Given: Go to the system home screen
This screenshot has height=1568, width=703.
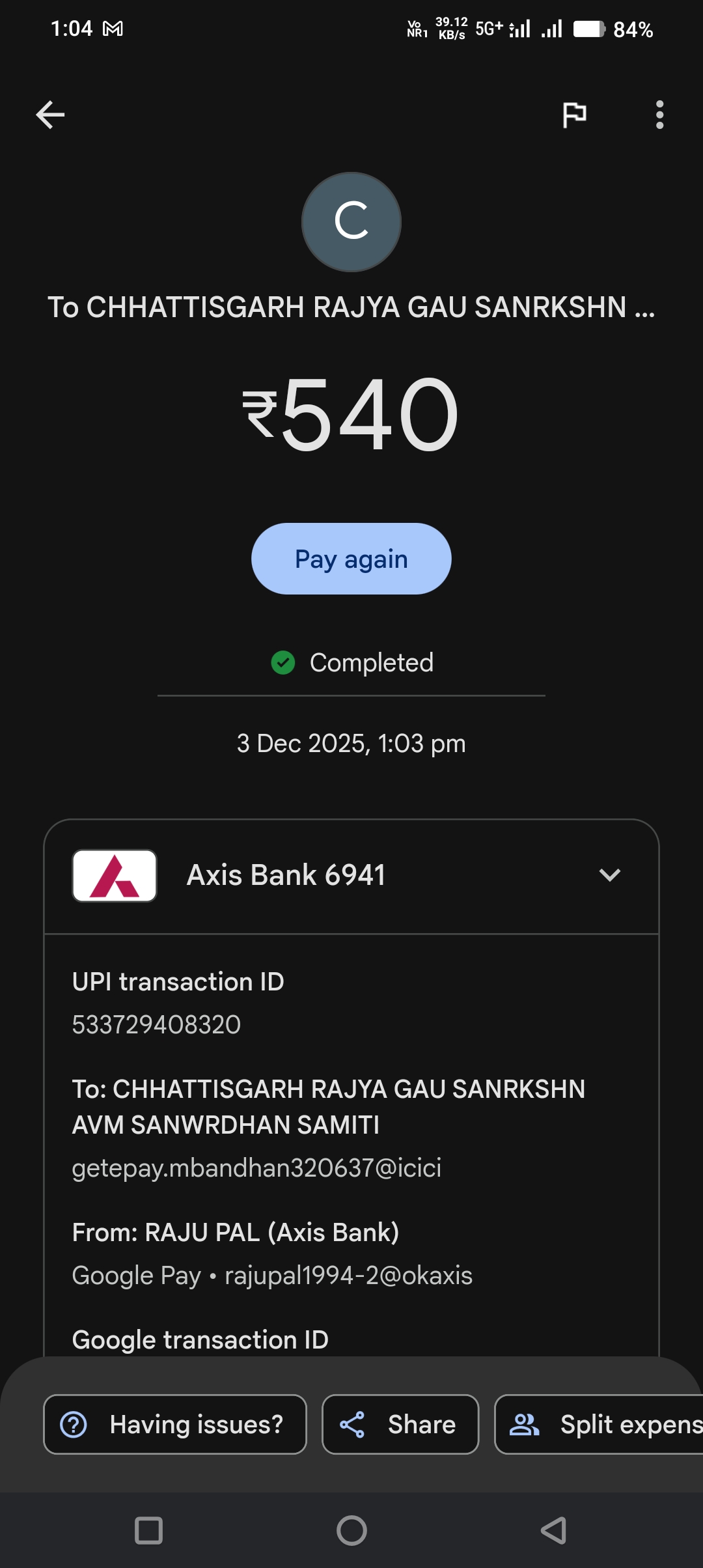Looking at the screenshot, I should [351, 1530].
